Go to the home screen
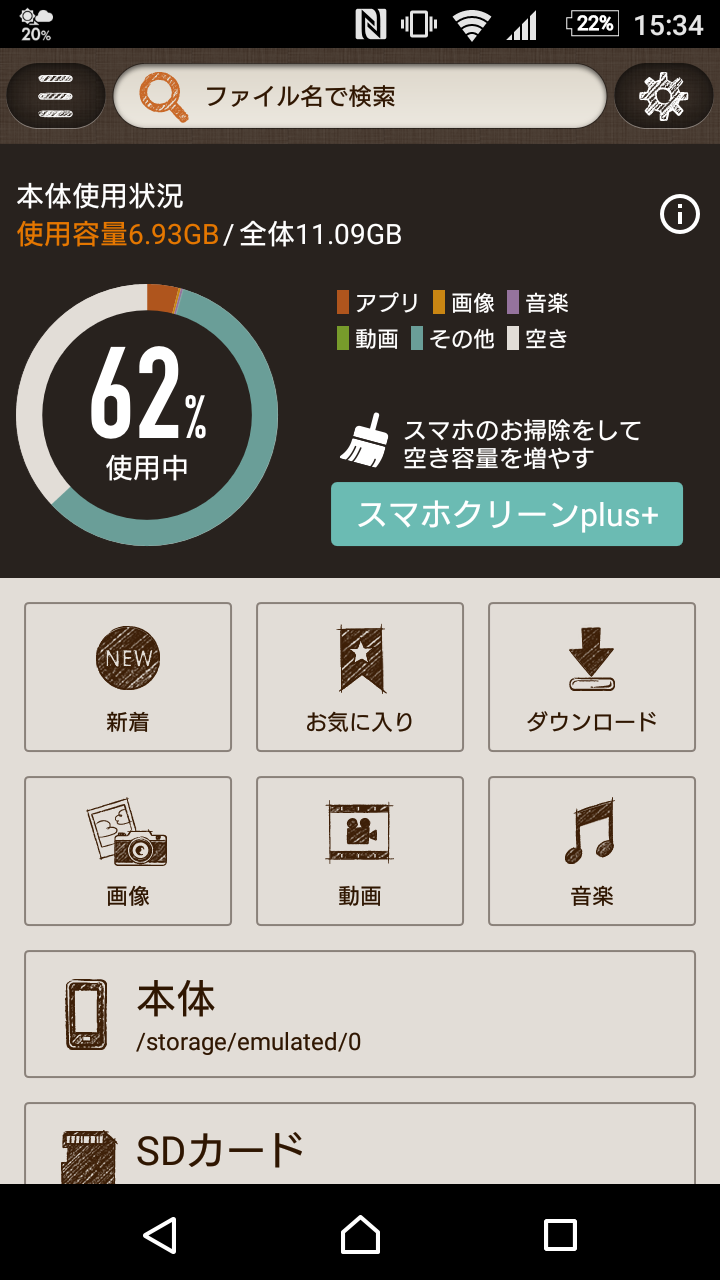This screenshot has height=1280, width=720. coord(360,1234)
